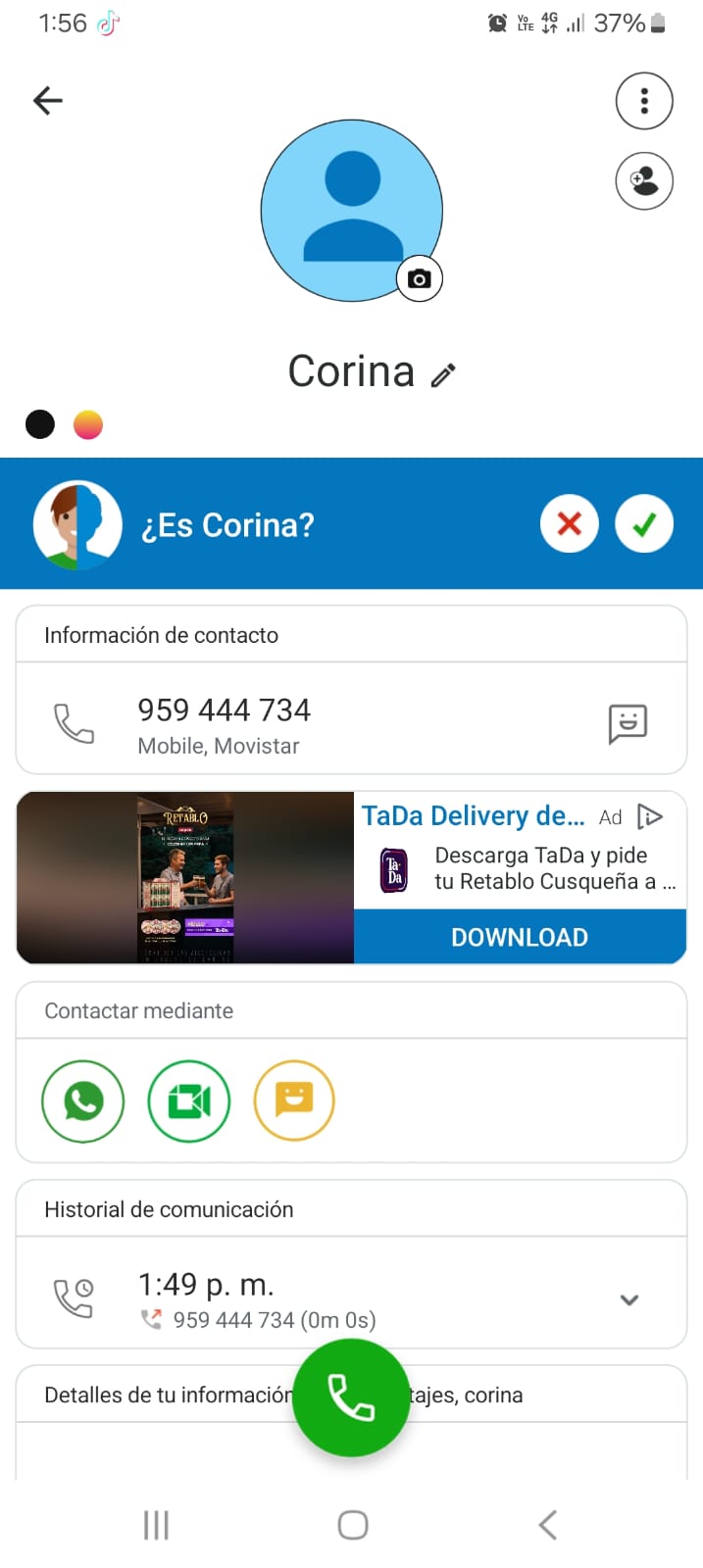Image resolution: width=703 pixels, height=1568 pixels.
Task: Select the black color swatch
Action: point(40,424)
